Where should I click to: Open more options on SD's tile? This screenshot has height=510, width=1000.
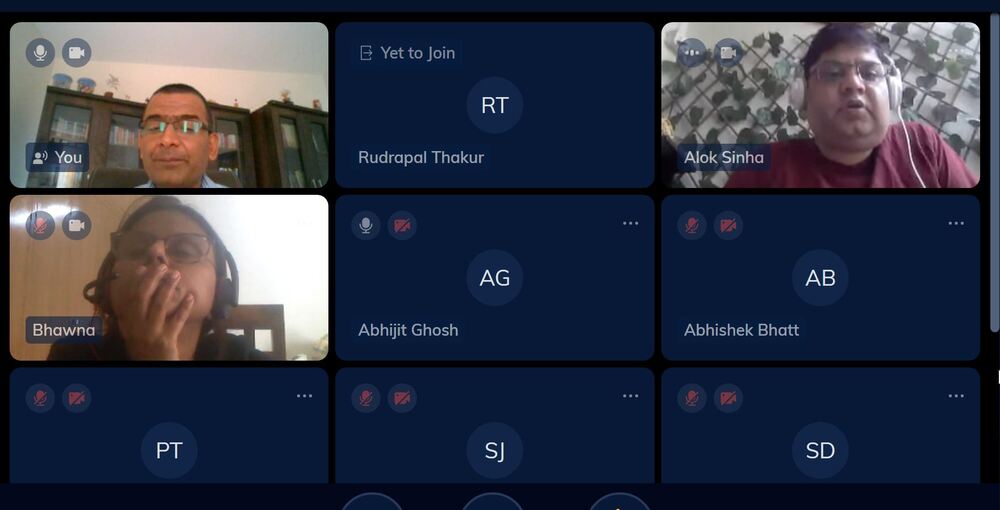pos(956,396)
